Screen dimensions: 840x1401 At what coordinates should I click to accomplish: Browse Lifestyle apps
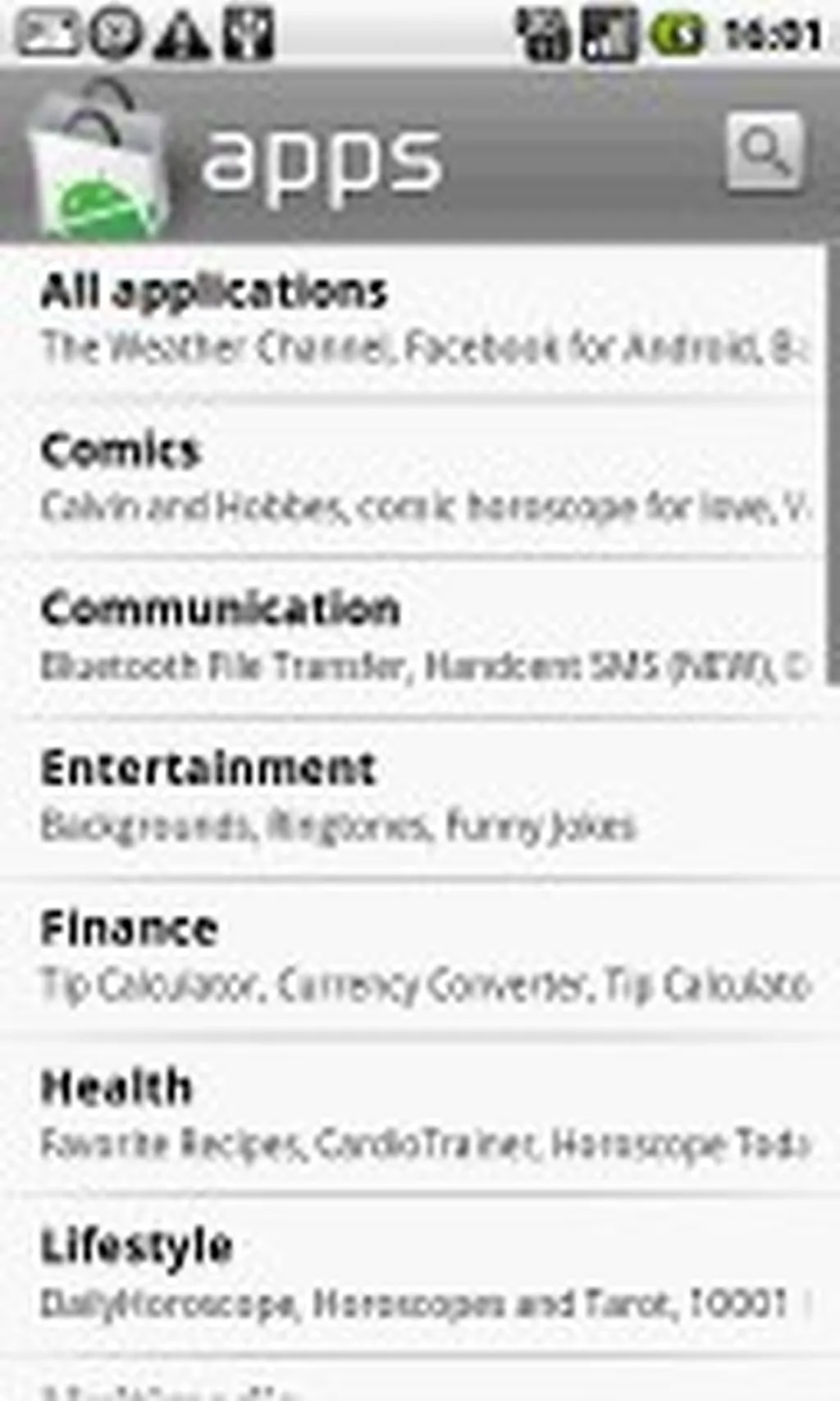[410, 1273]
